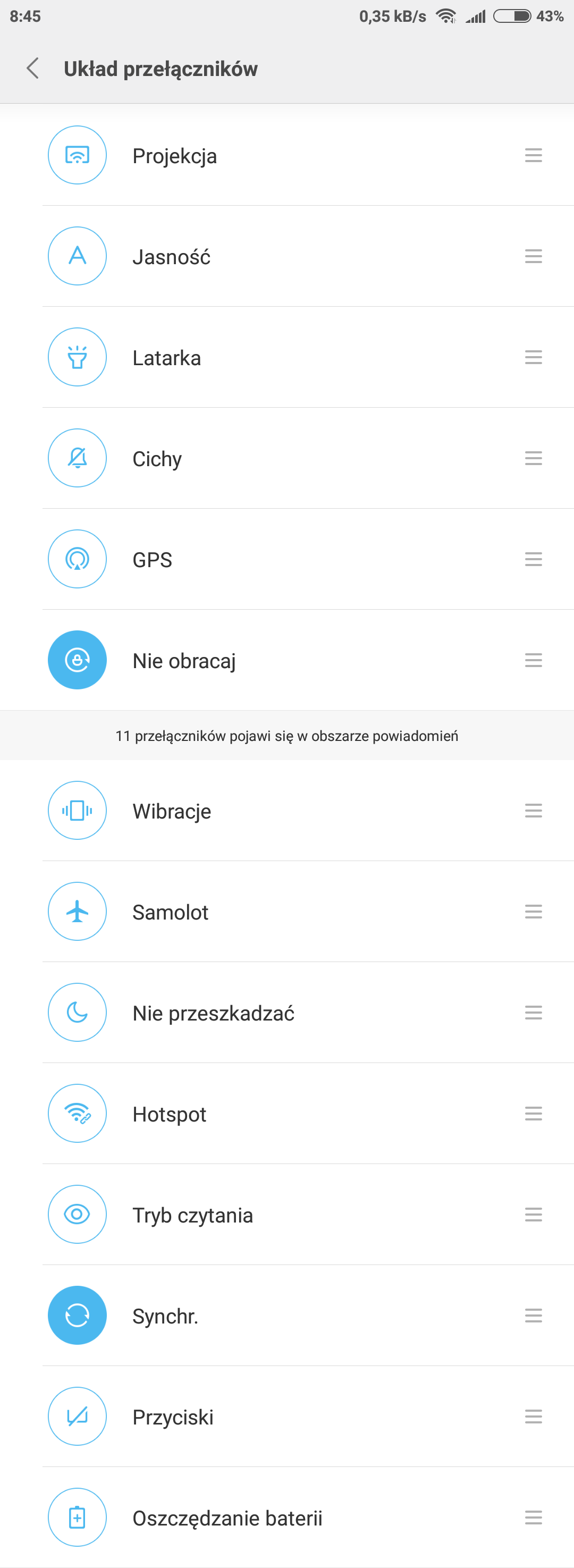Tap the Nie obracaj rotation lock icon

[77, 660]
